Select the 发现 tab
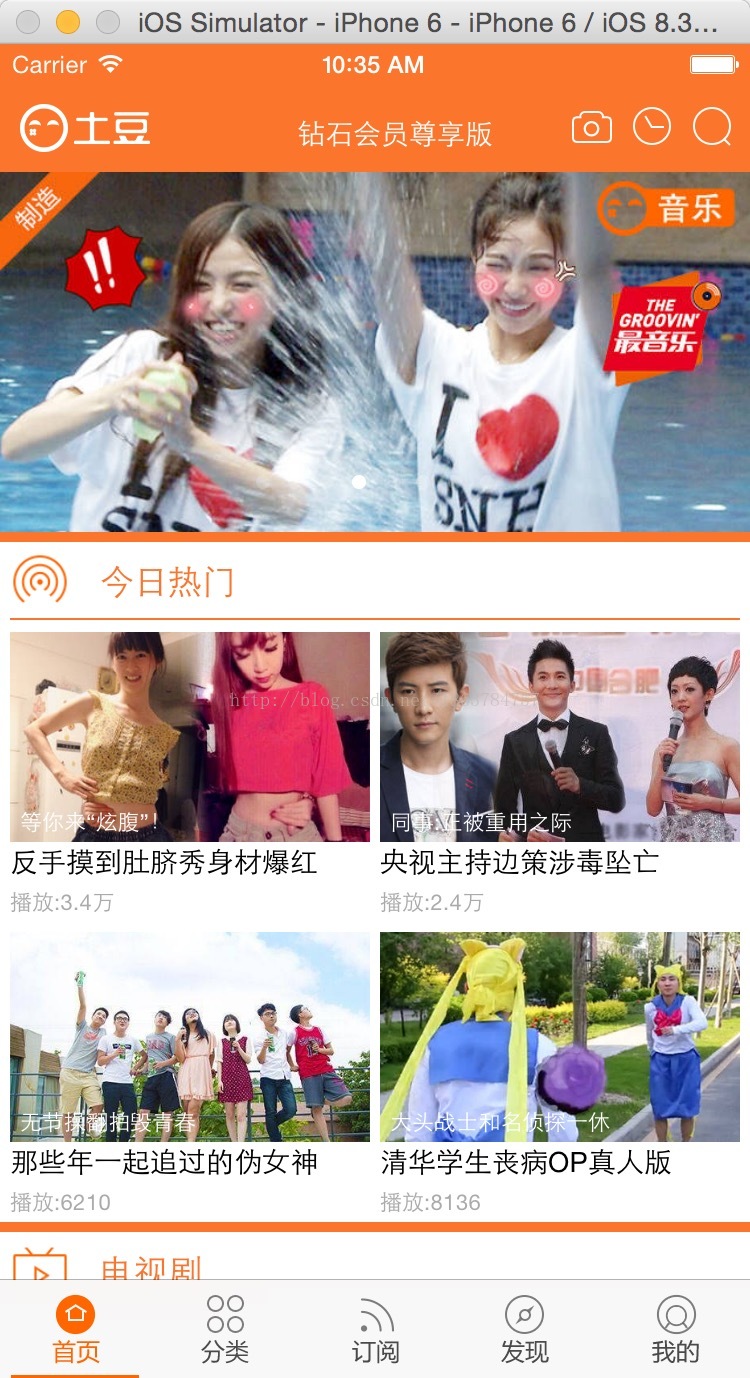The width and height of the screenshot is (750, 1378). pyautogui.click(x=525, y=1330)
